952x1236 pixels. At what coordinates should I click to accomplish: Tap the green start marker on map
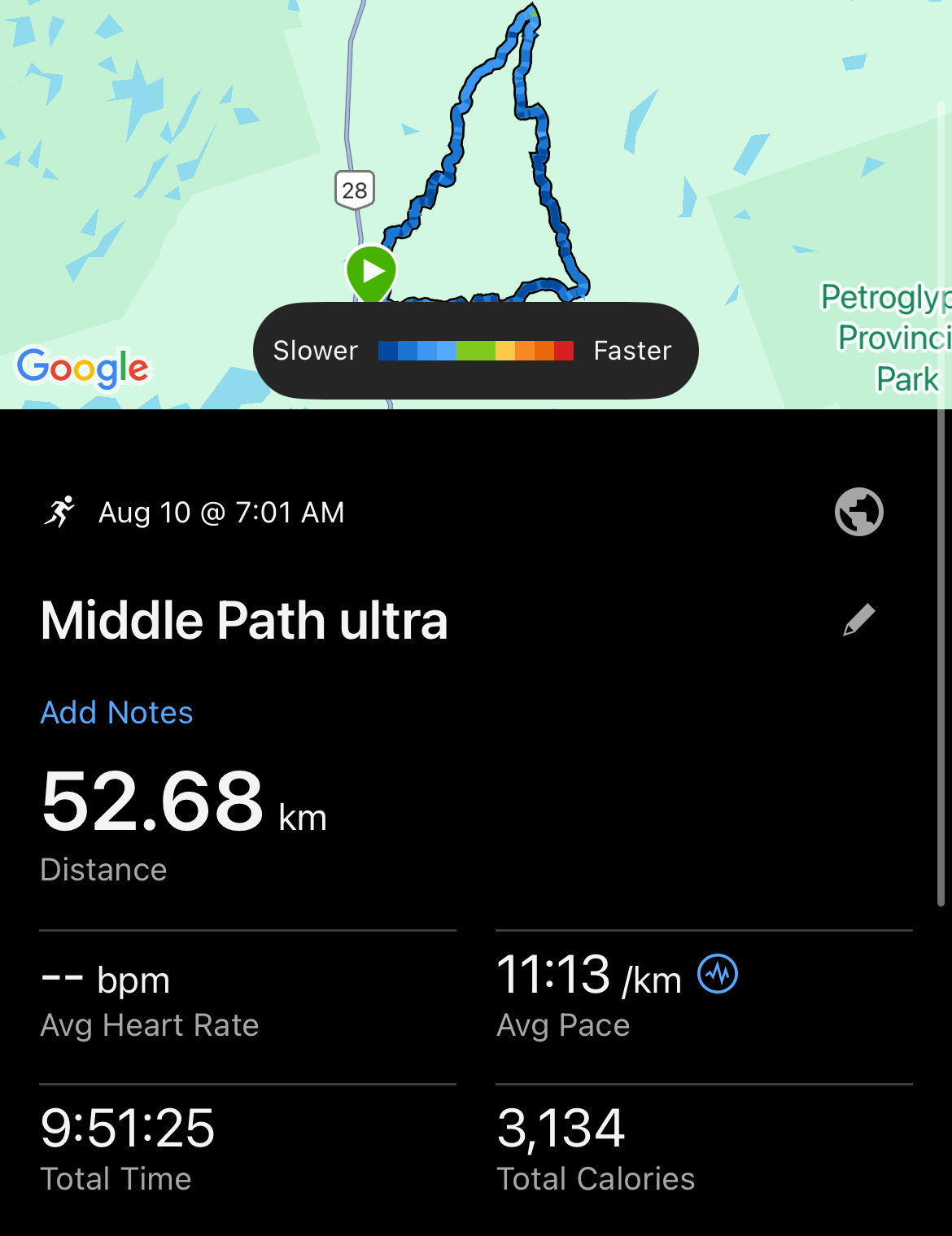point(371,273)
